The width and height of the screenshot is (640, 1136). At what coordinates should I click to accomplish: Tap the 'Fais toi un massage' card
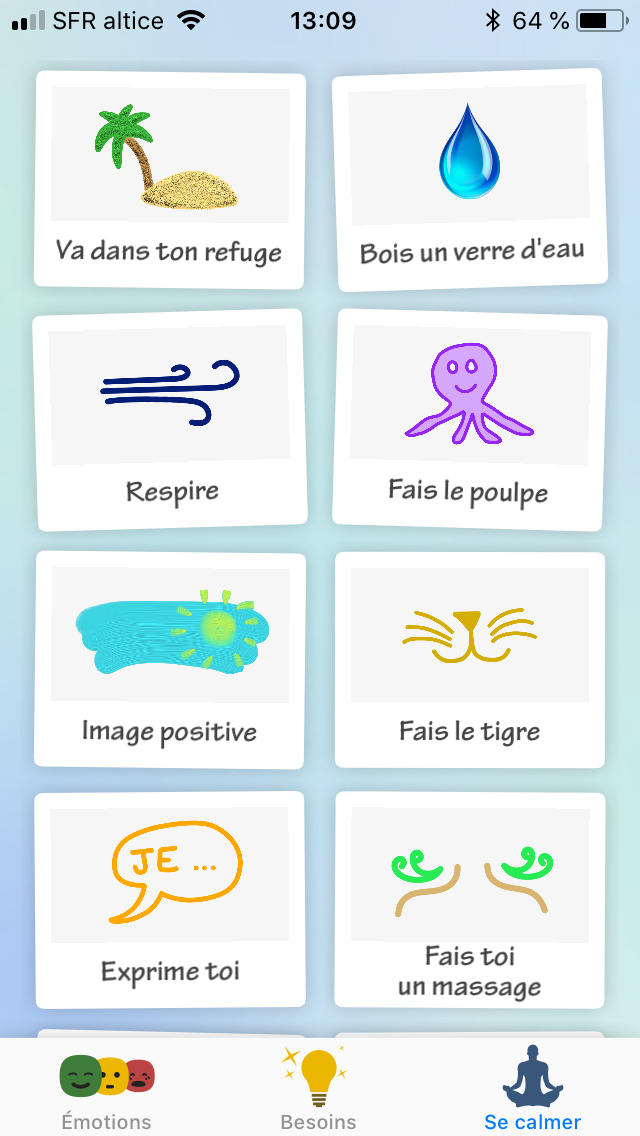pos(470,900)
